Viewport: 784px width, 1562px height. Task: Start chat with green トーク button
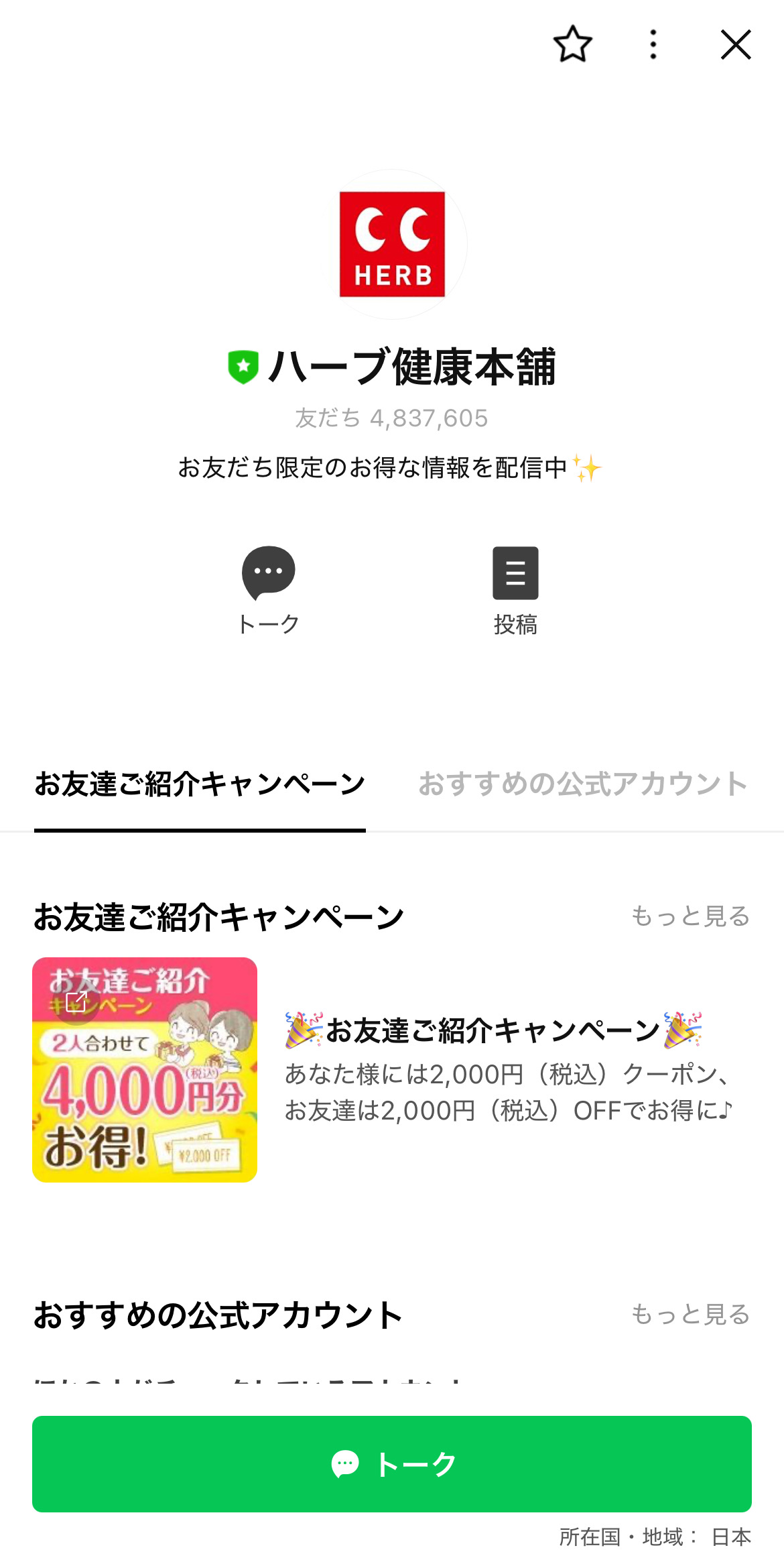392,1463
